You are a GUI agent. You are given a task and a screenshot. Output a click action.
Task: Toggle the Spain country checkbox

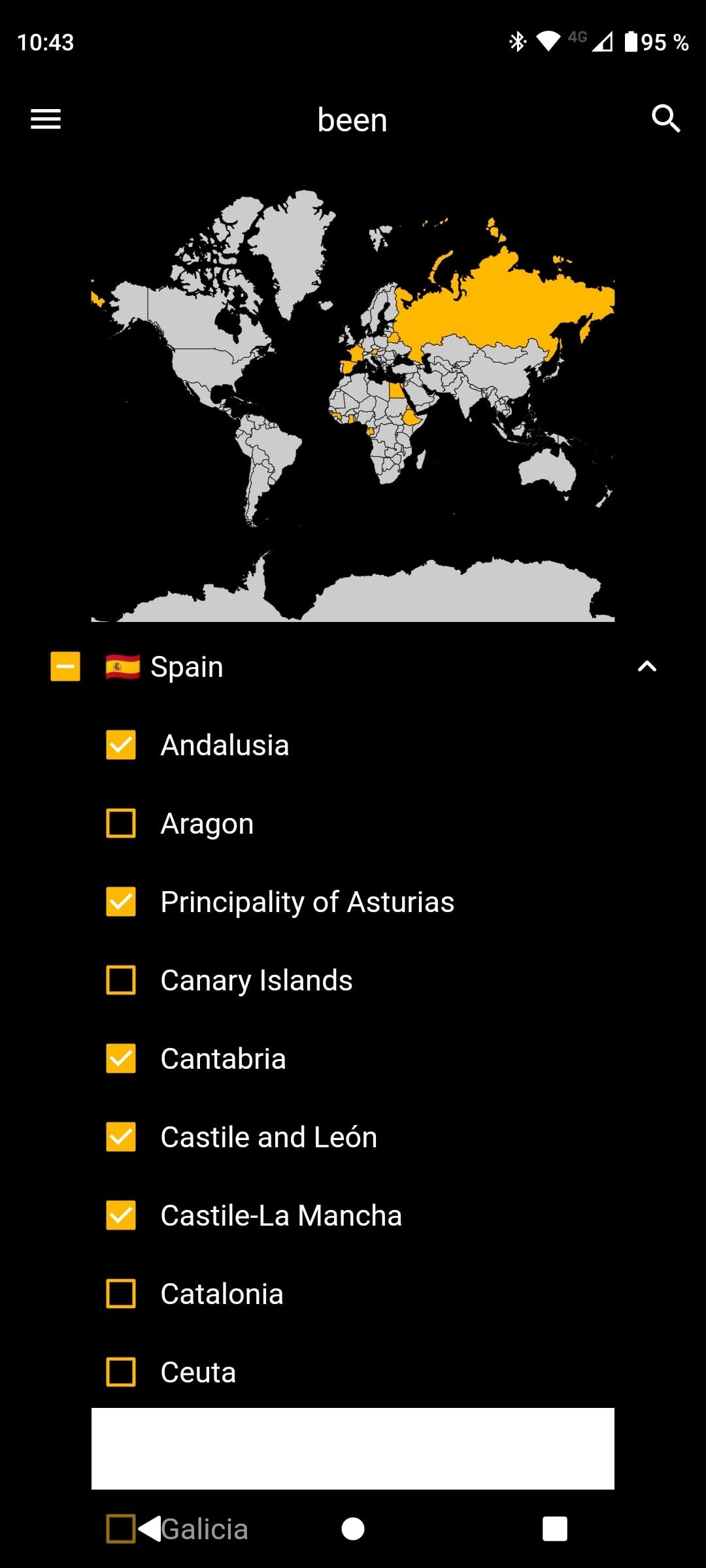65,666
